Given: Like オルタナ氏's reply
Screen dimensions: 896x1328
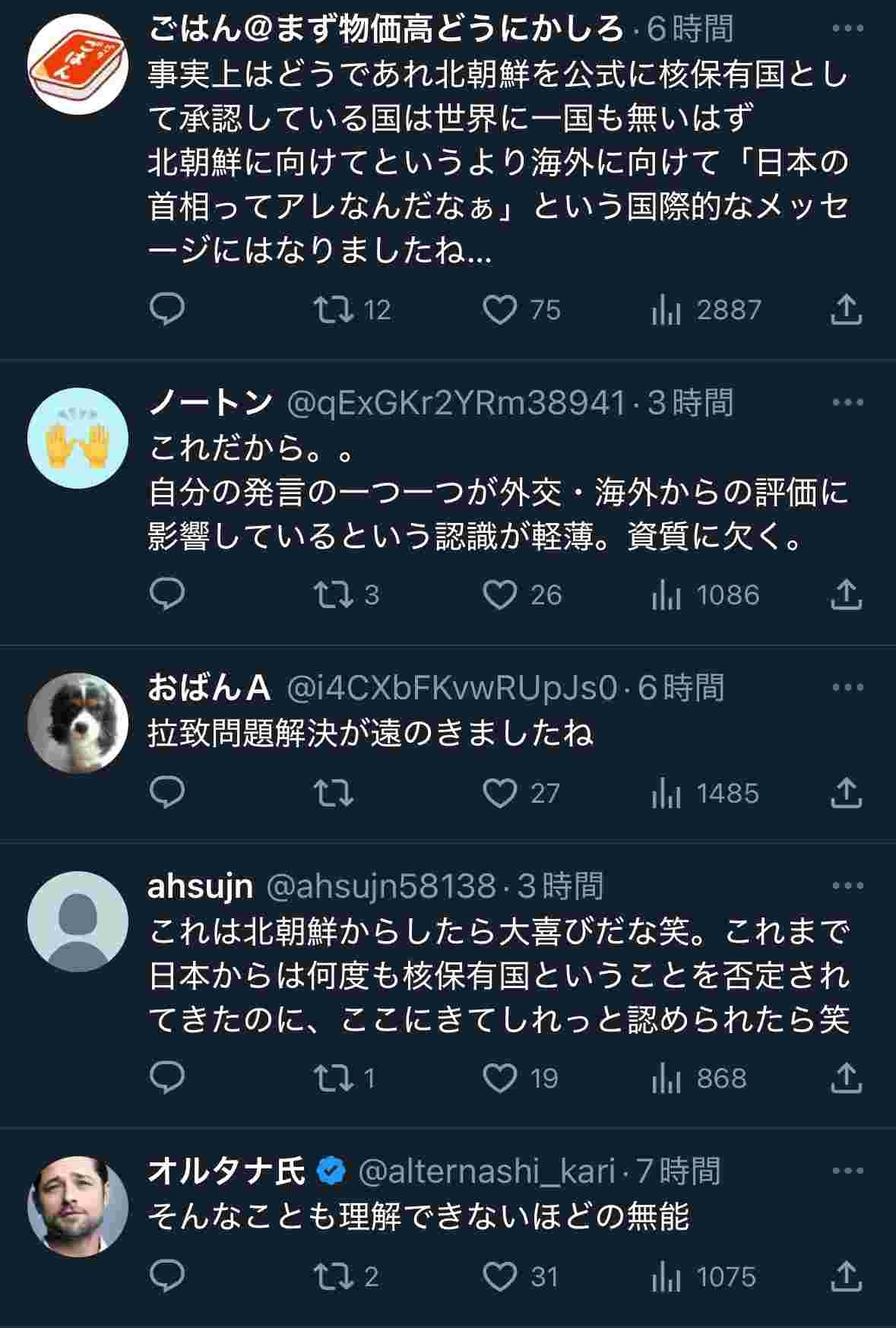Looking at the screenshot, I should (500, 1277).
